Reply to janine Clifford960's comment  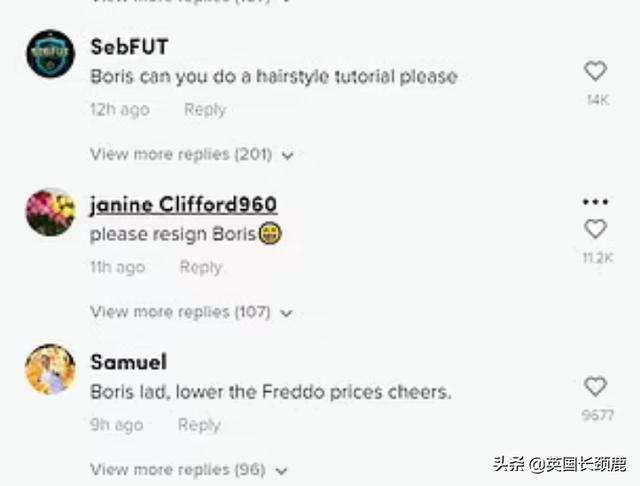[x=200, y=267]
